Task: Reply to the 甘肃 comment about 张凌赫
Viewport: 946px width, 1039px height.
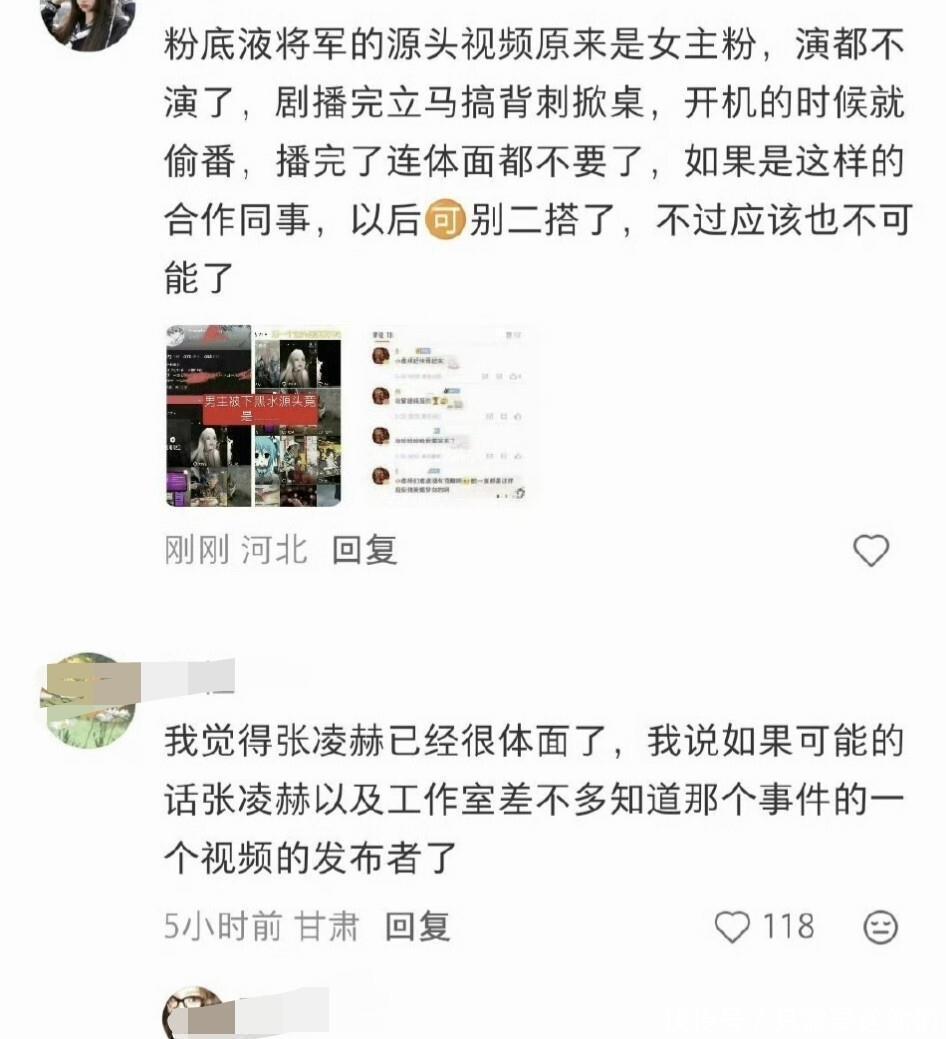Action: click(x=417, y=926)
